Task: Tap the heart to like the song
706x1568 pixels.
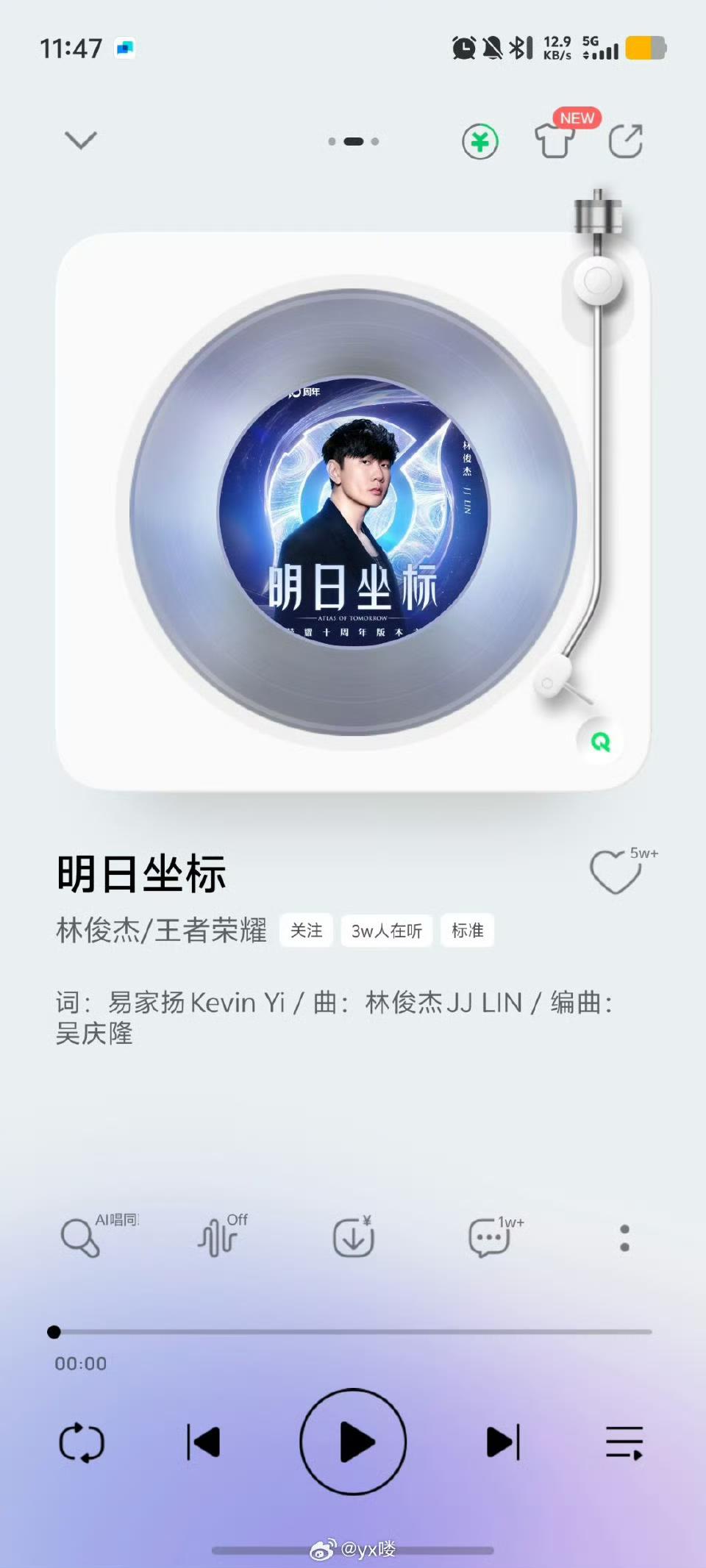Action: tap(615, 873)
